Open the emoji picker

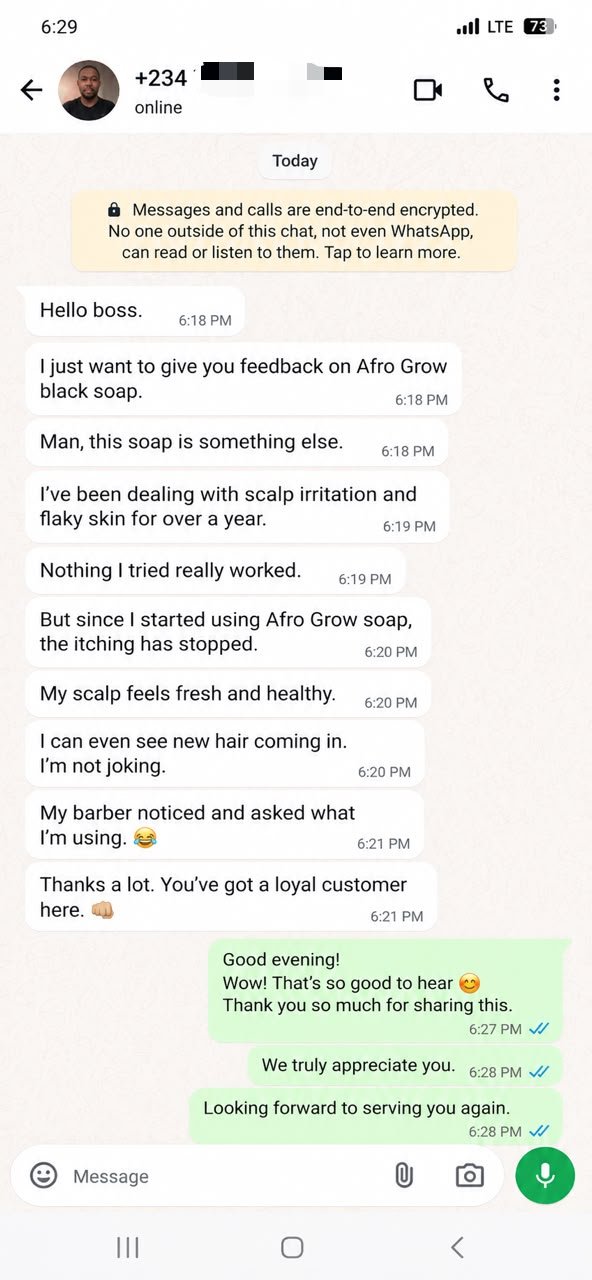point(44,1175)
